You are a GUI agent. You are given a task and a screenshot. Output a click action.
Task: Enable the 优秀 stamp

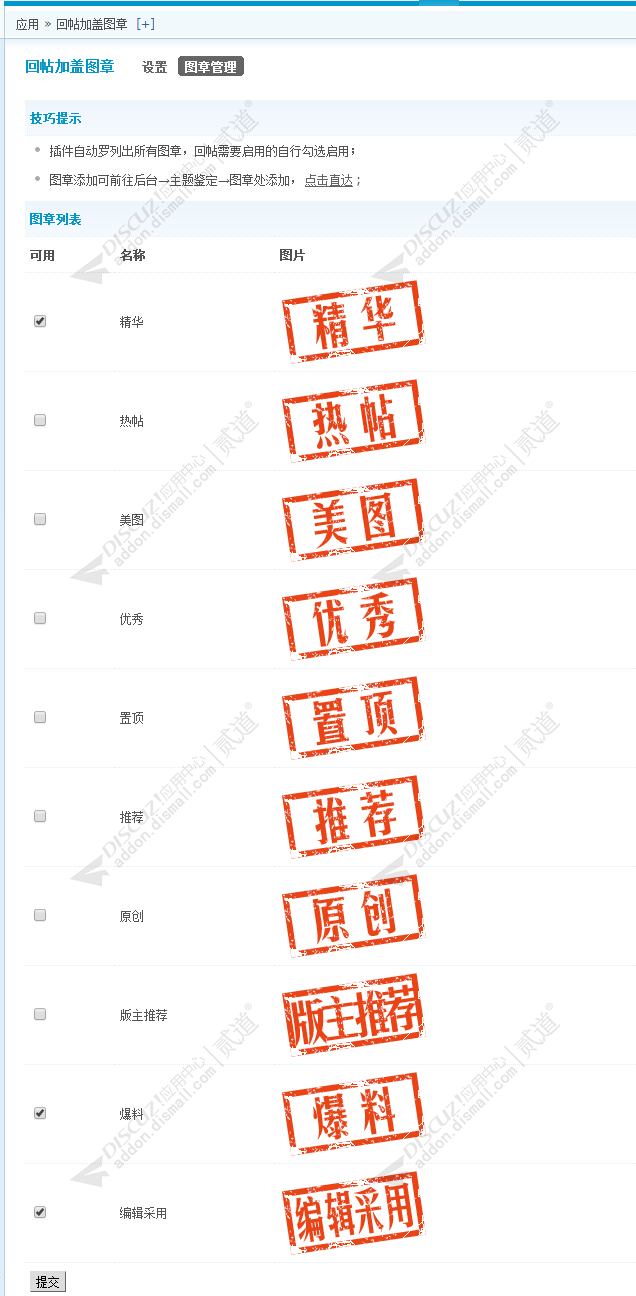40,618
